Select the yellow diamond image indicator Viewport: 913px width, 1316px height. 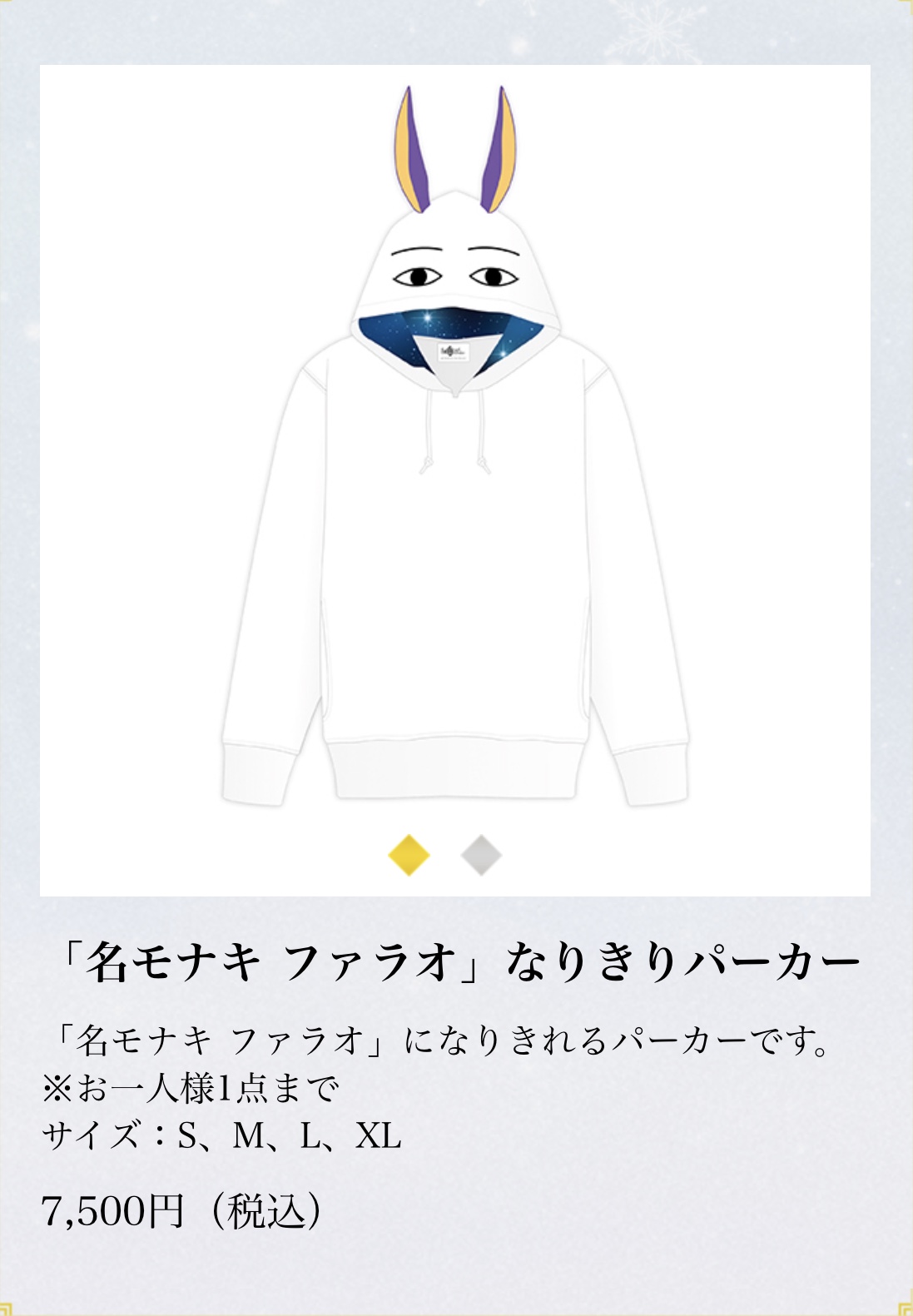tap(409, 855)
